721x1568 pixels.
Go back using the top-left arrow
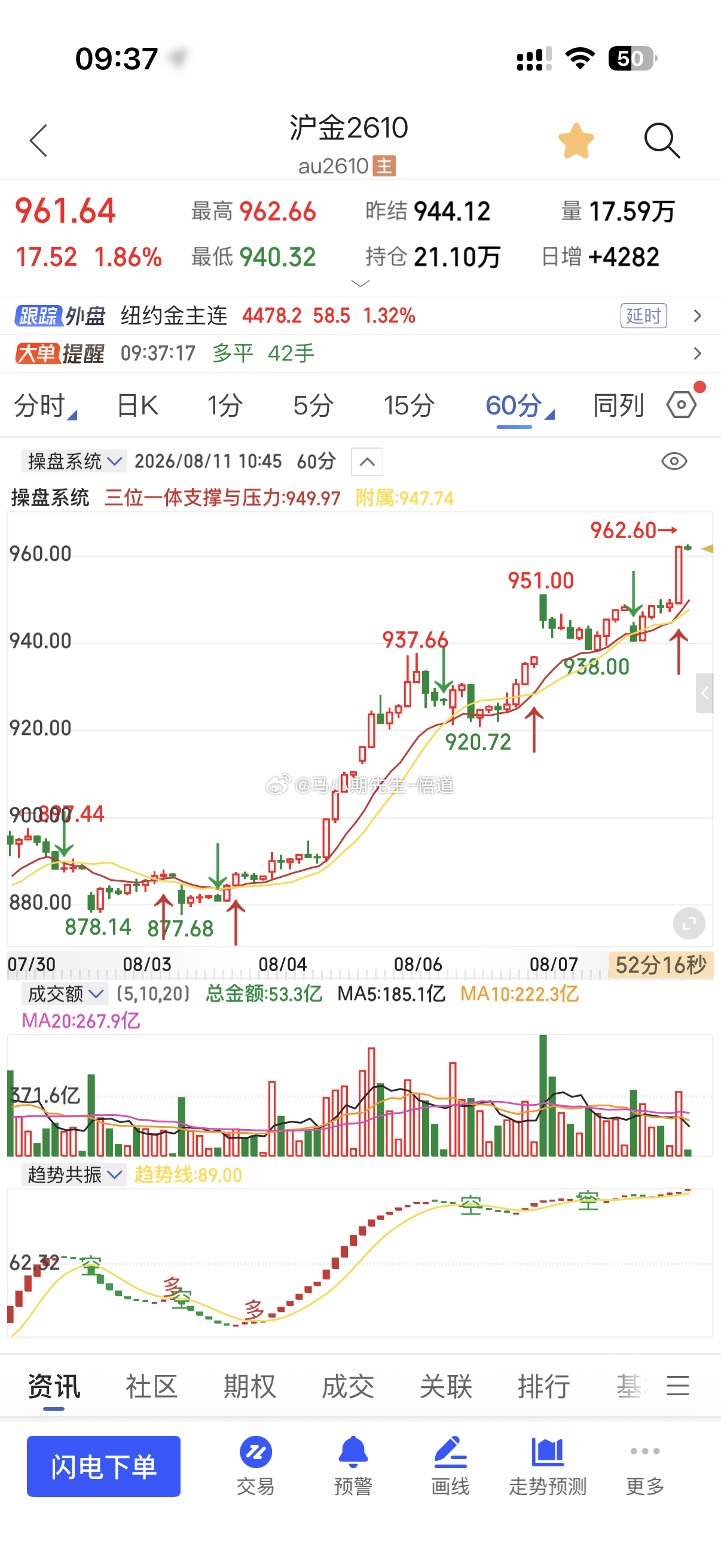point(38,141)
